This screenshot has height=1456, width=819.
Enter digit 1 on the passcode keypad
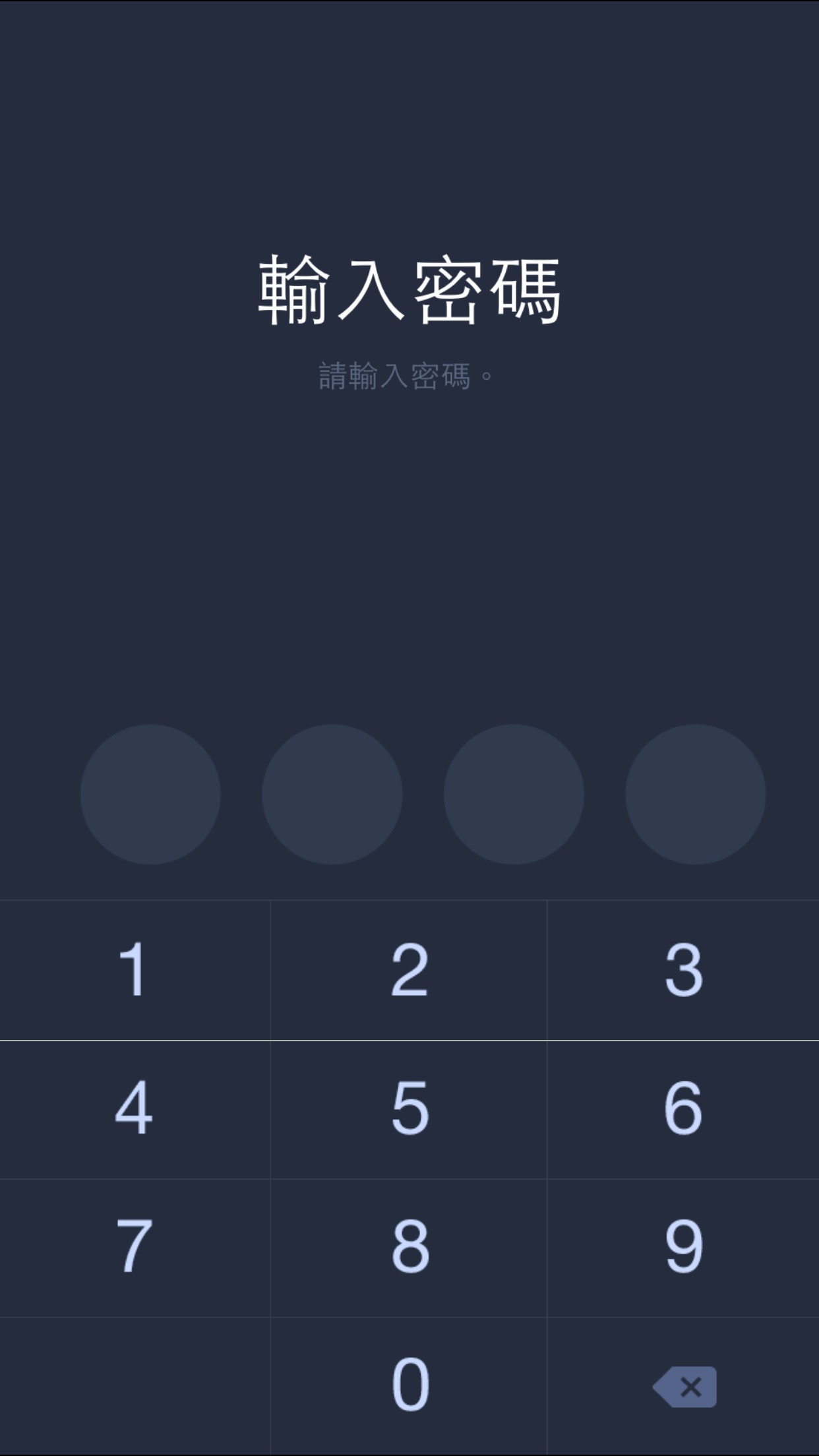[x=135, y=969]
